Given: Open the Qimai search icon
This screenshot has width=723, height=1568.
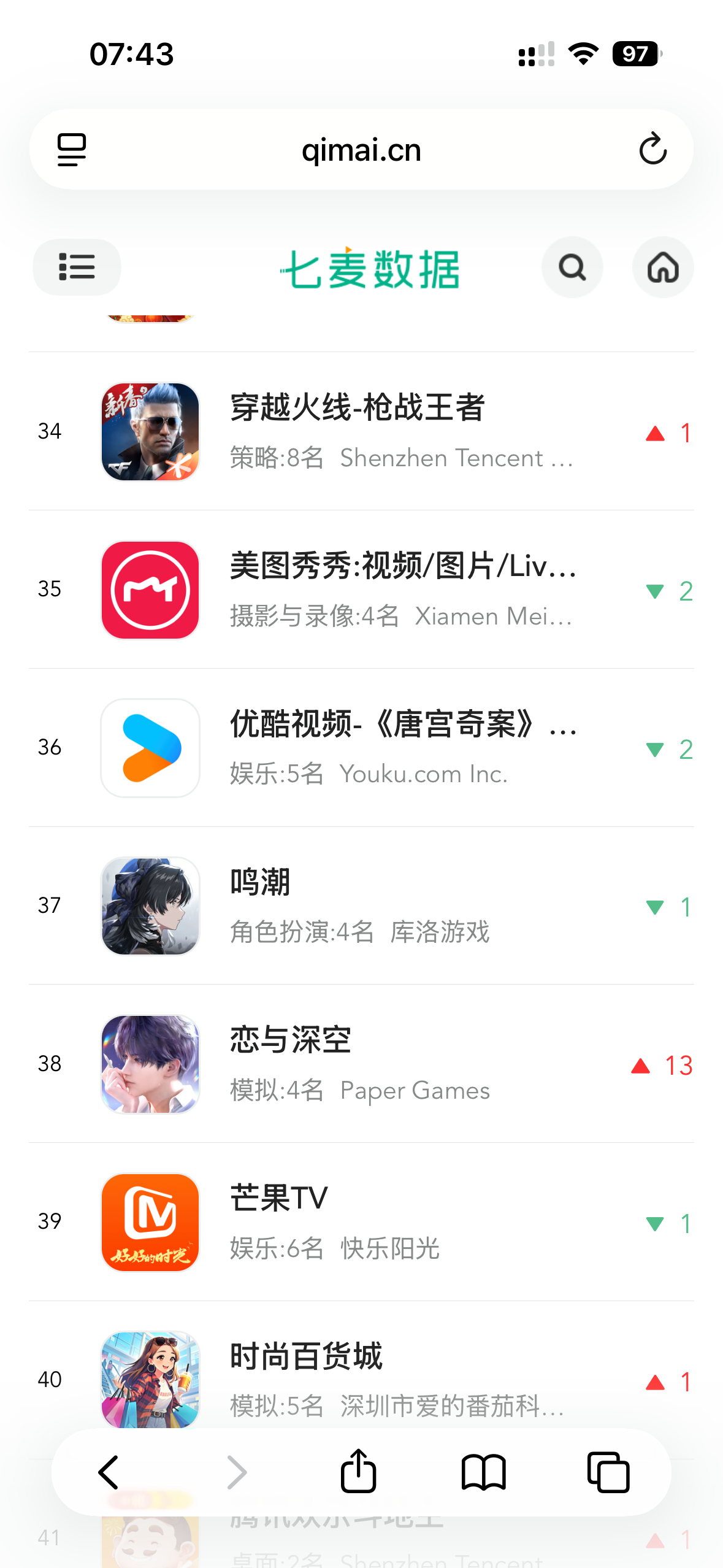Looking at the screenshot, I should point(572,267).
